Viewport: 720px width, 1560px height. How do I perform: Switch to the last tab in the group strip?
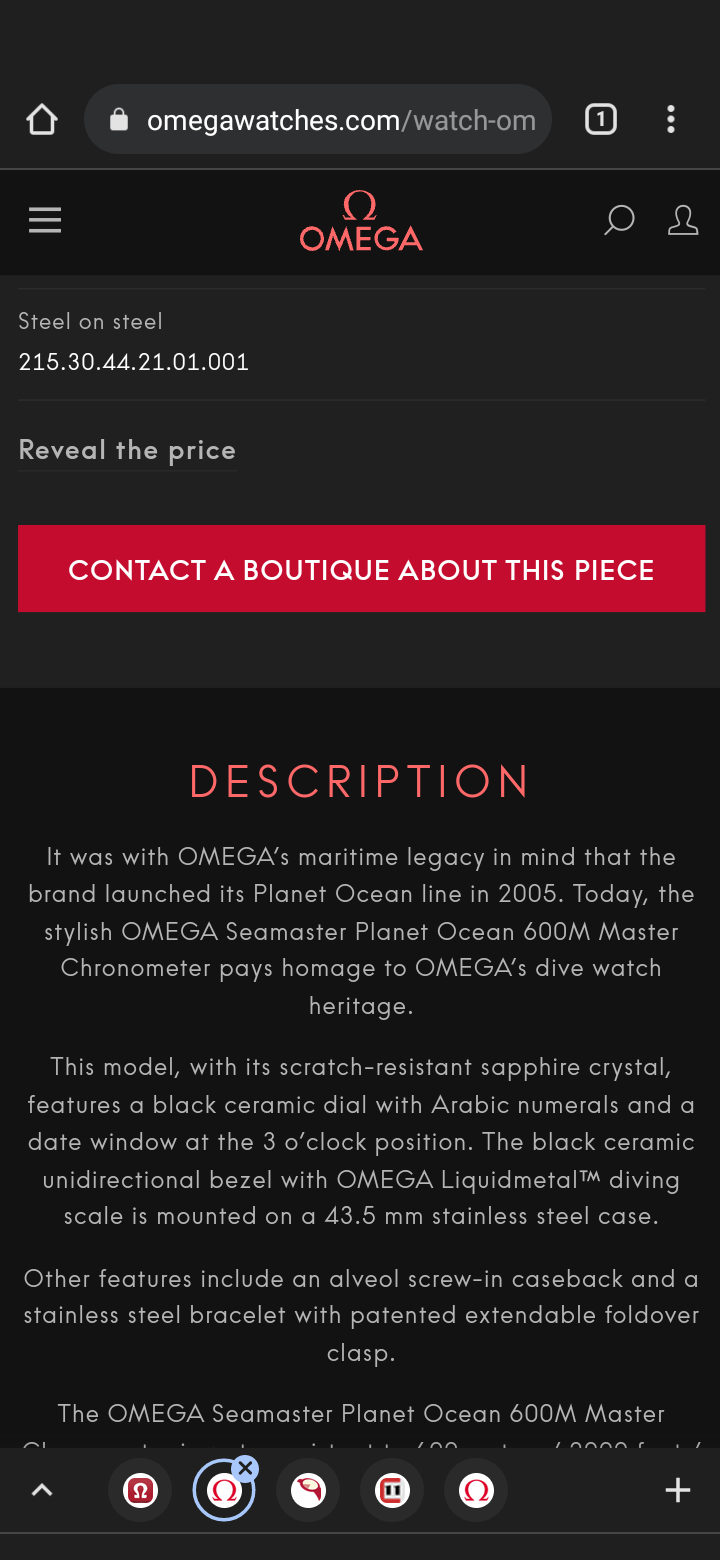(x=476, y=1491)
